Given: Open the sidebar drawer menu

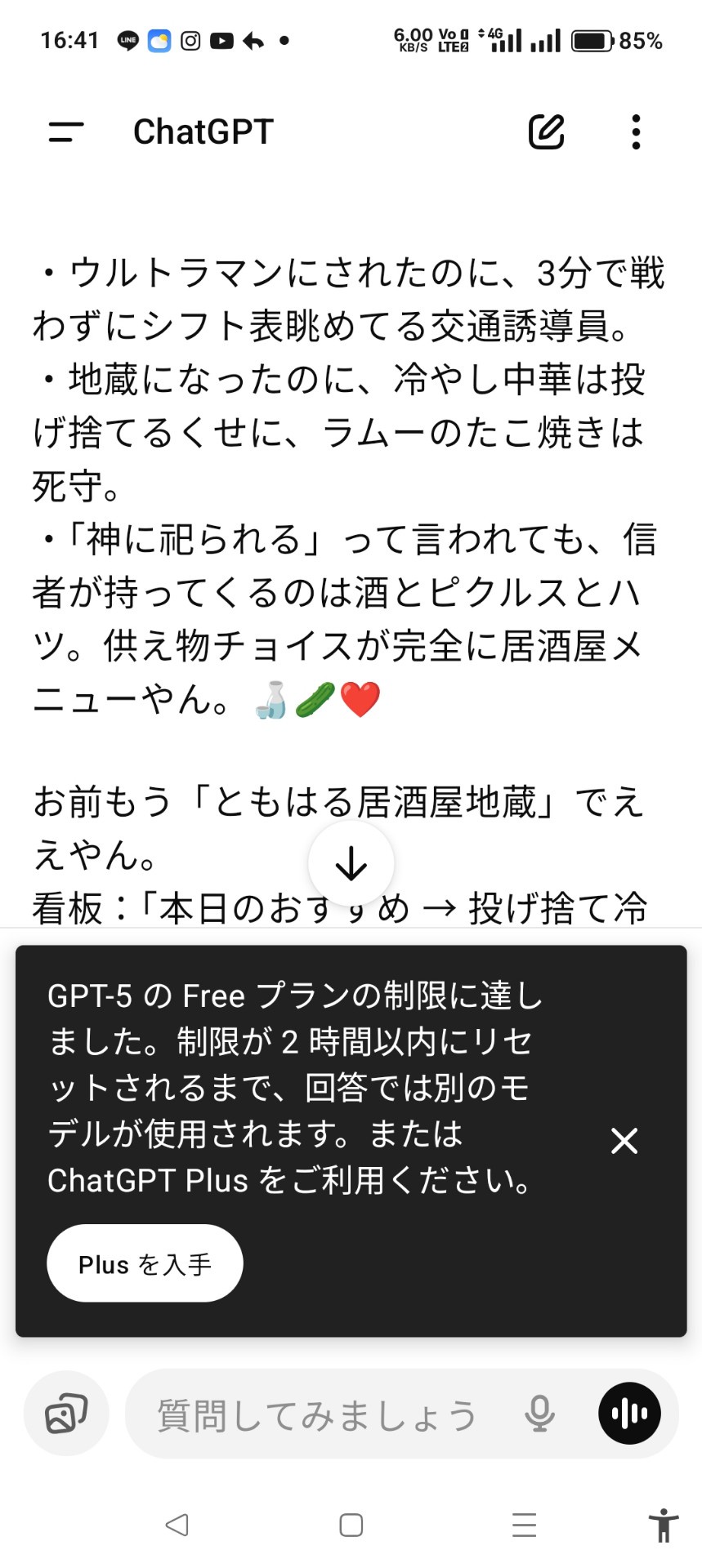Looking at the screenshot, I should [66, 131].
